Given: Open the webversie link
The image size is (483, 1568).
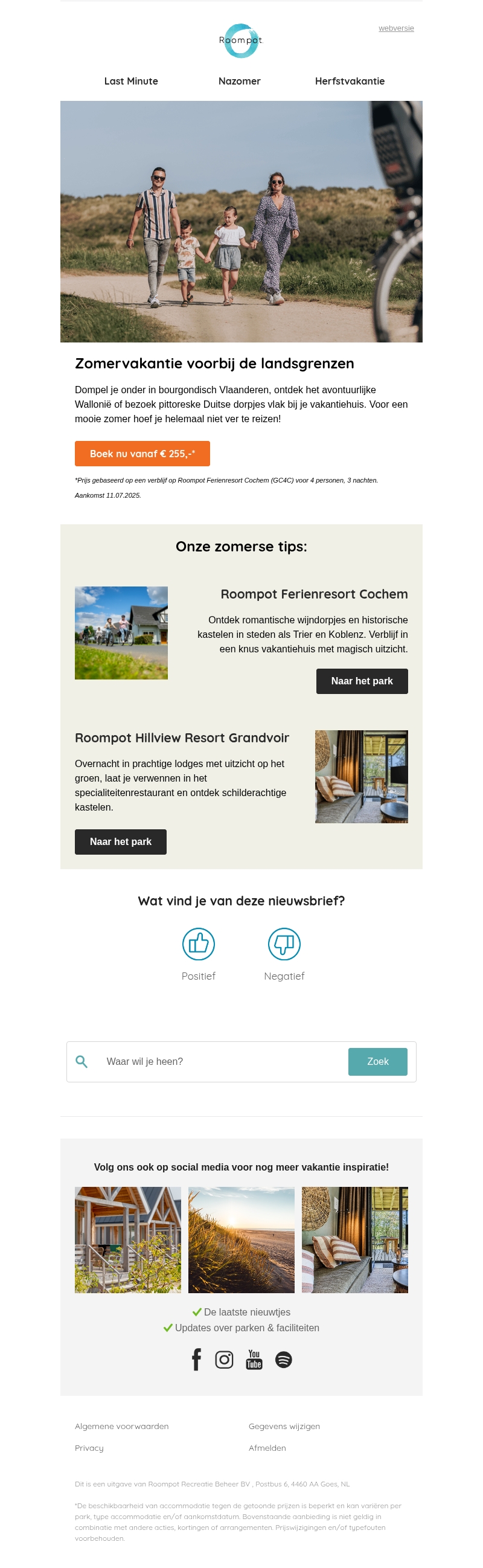Looking at the screenshot, I should (395, 28).
